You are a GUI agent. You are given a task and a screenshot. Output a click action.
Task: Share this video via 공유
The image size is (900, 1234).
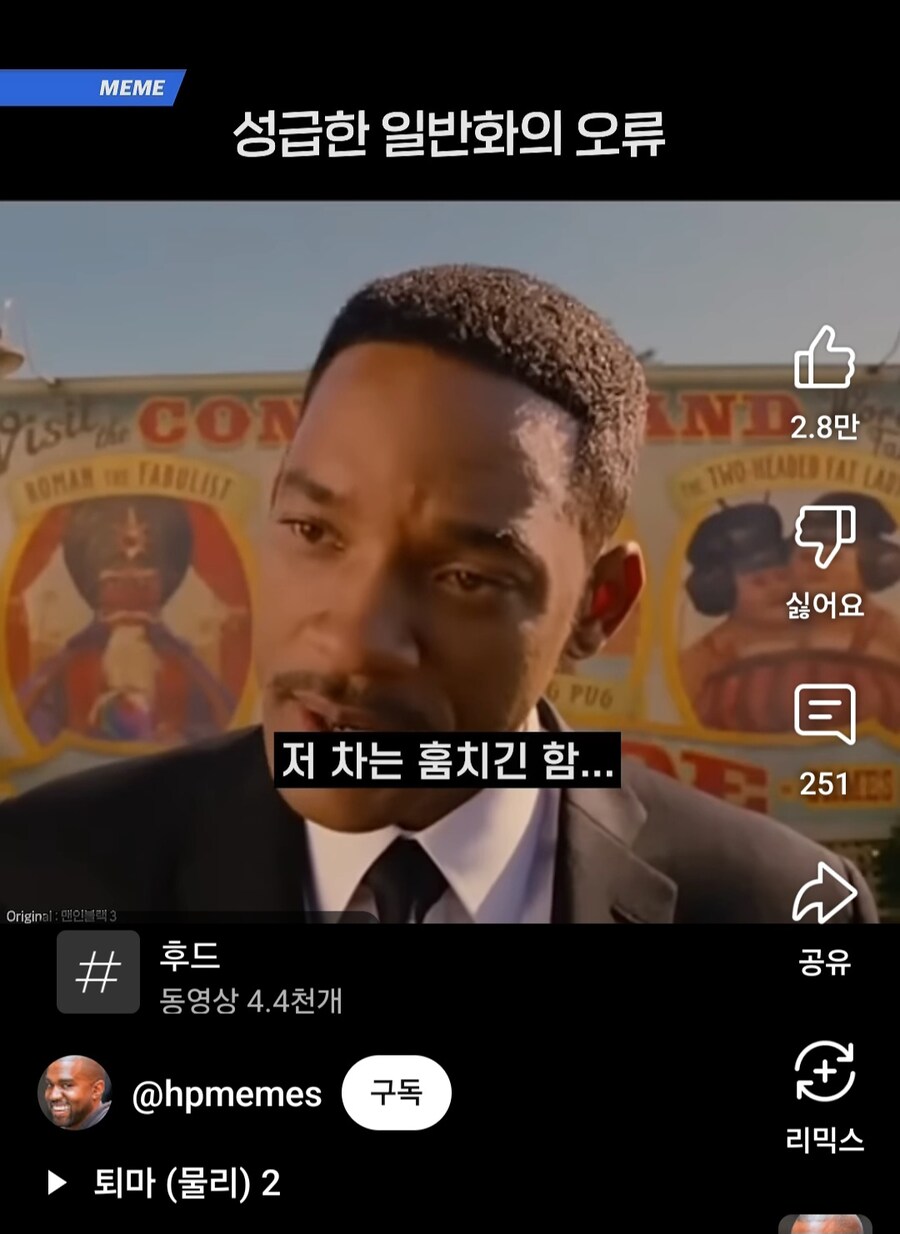[824, 893]
